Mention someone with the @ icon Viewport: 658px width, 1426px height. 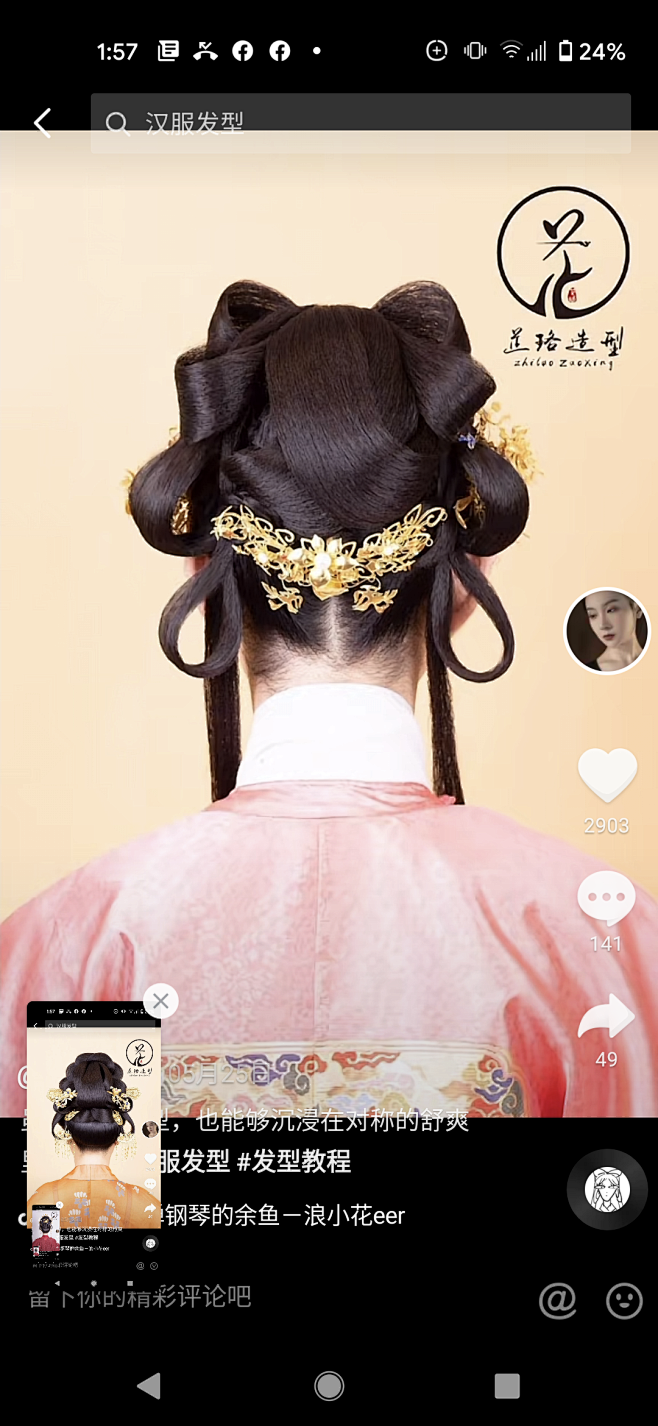pos(557,1300)
